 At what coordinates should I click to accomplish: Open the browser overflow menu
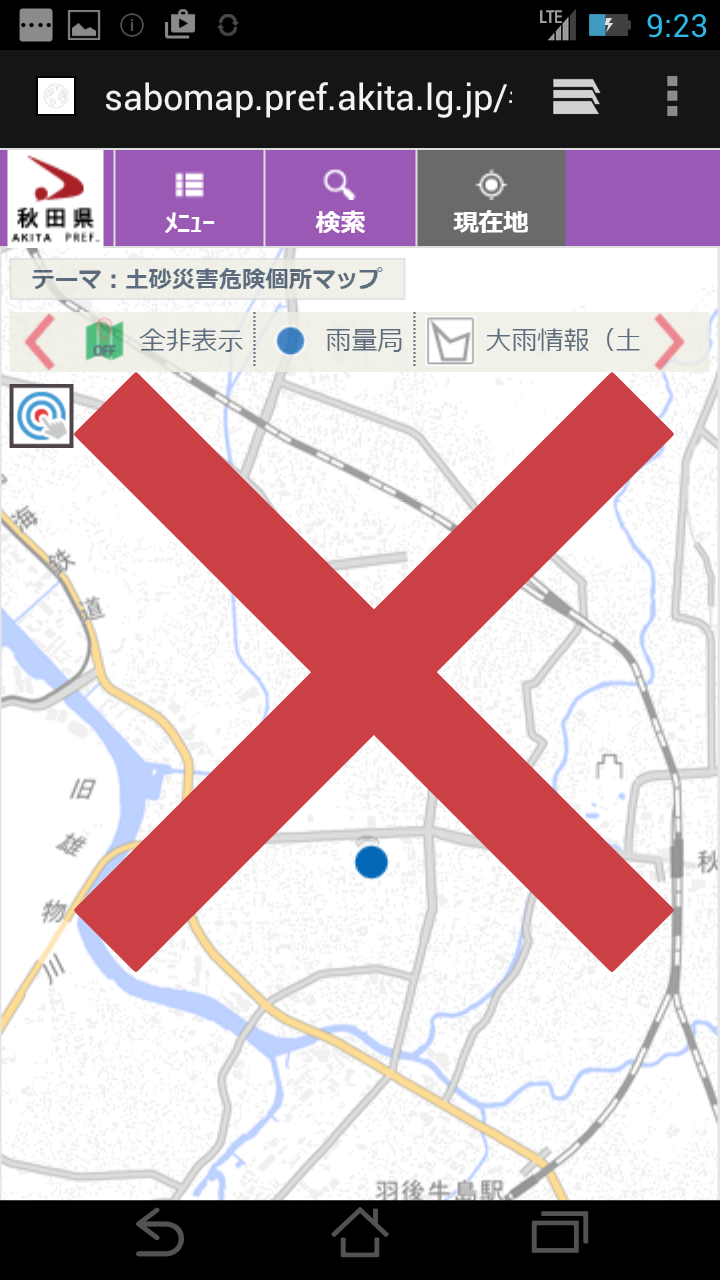click(672, 97)
